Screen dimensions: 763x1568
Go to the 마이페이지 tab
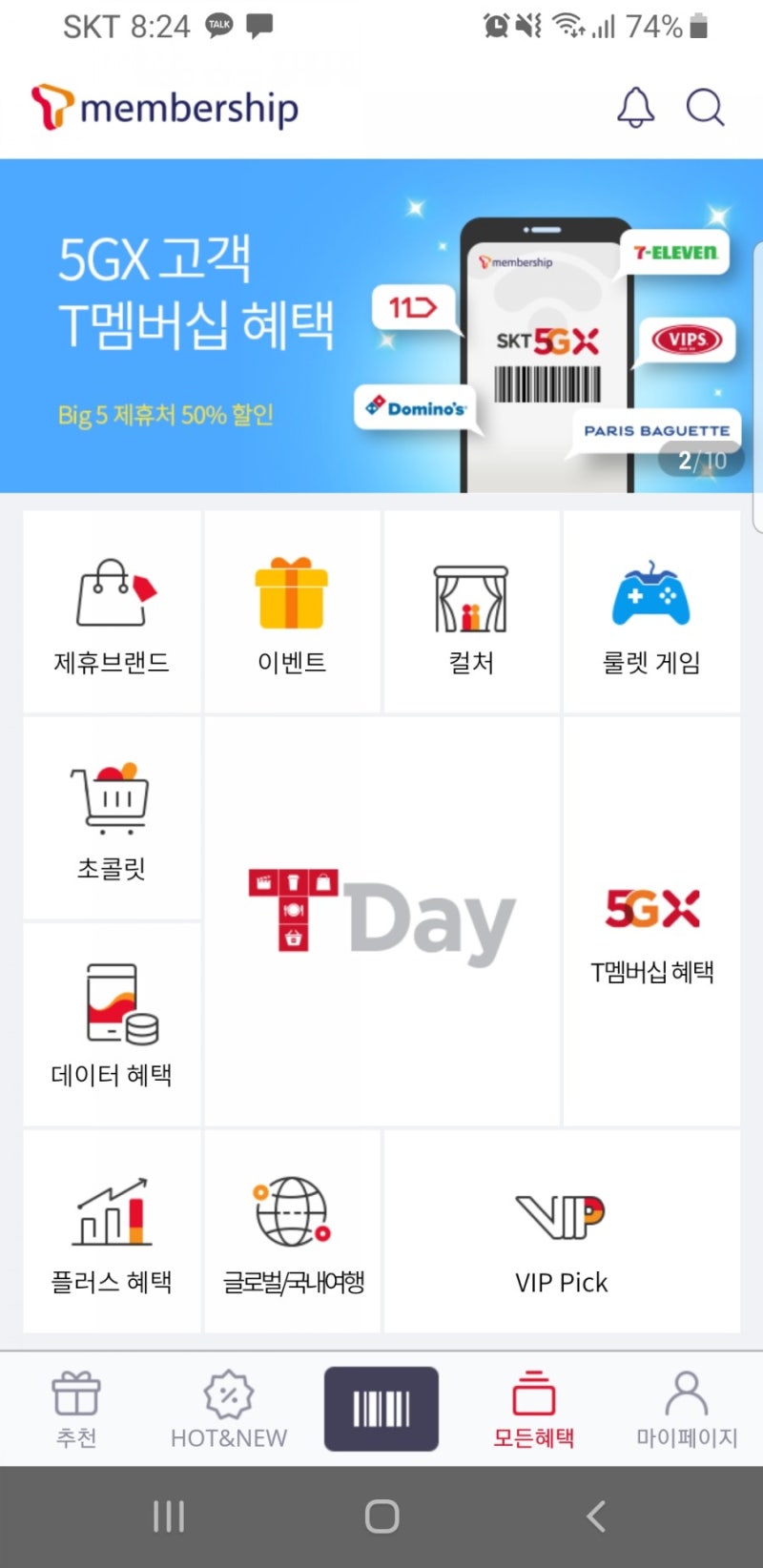point(687,1410)
